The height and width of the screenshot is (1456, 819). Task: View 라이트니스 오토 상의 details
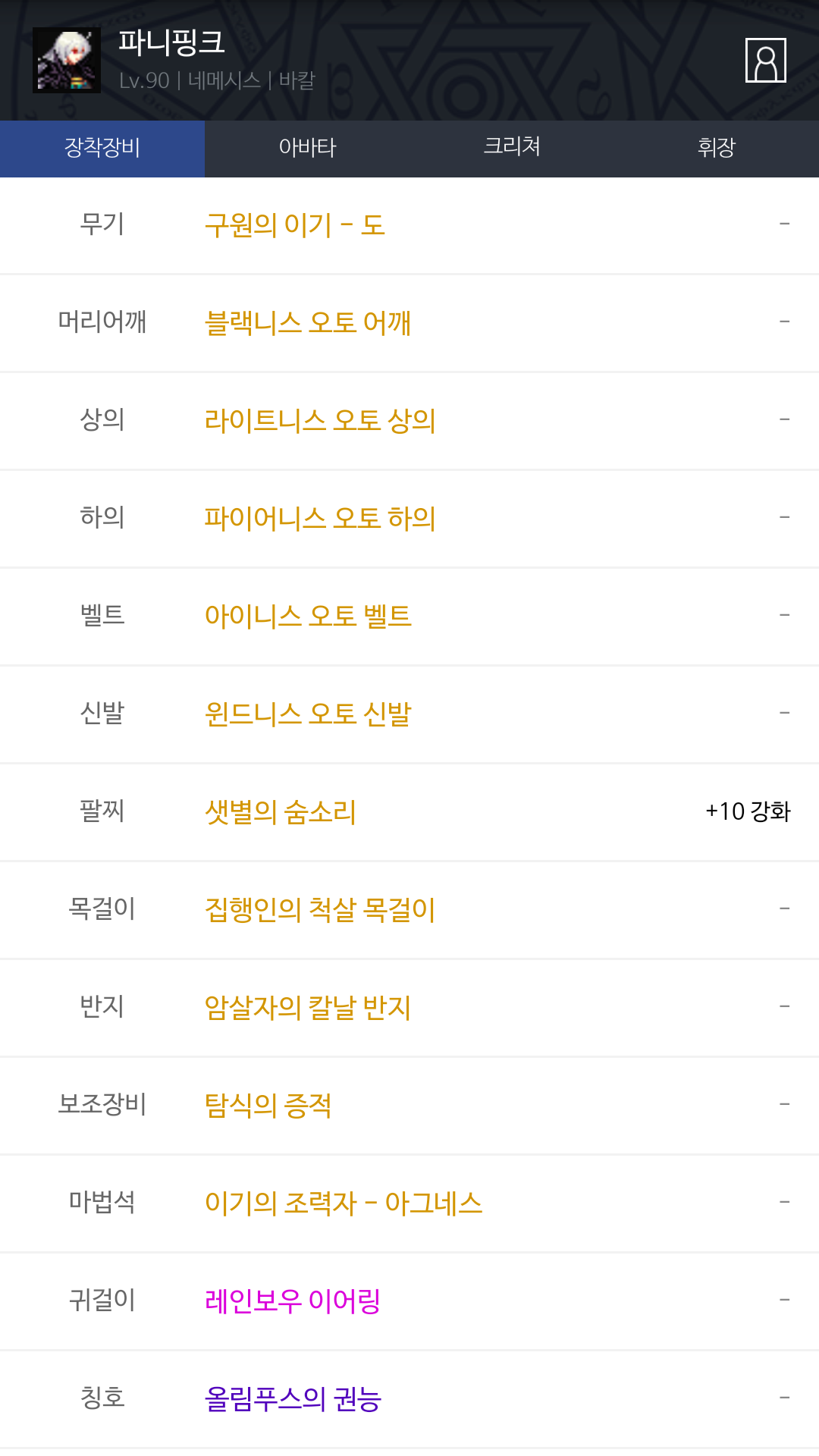tap(320, 421)
